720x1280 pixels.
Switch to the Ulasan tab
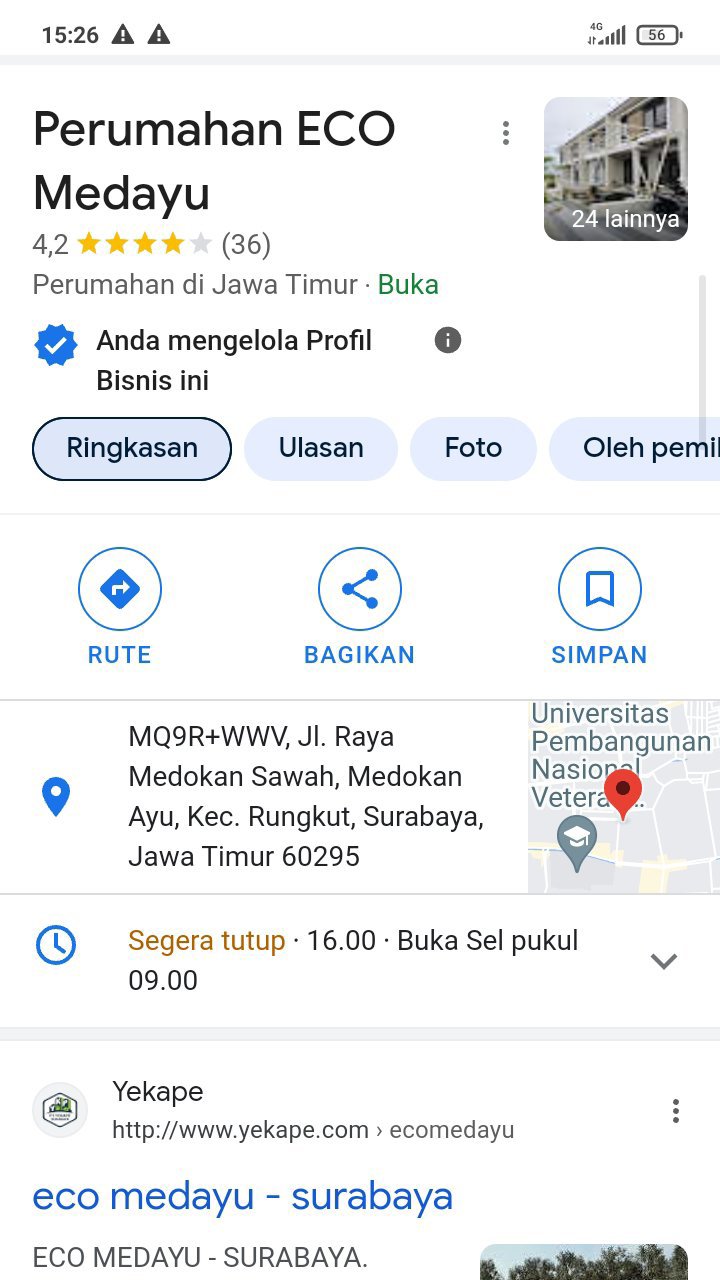click(x=321, y=448)
